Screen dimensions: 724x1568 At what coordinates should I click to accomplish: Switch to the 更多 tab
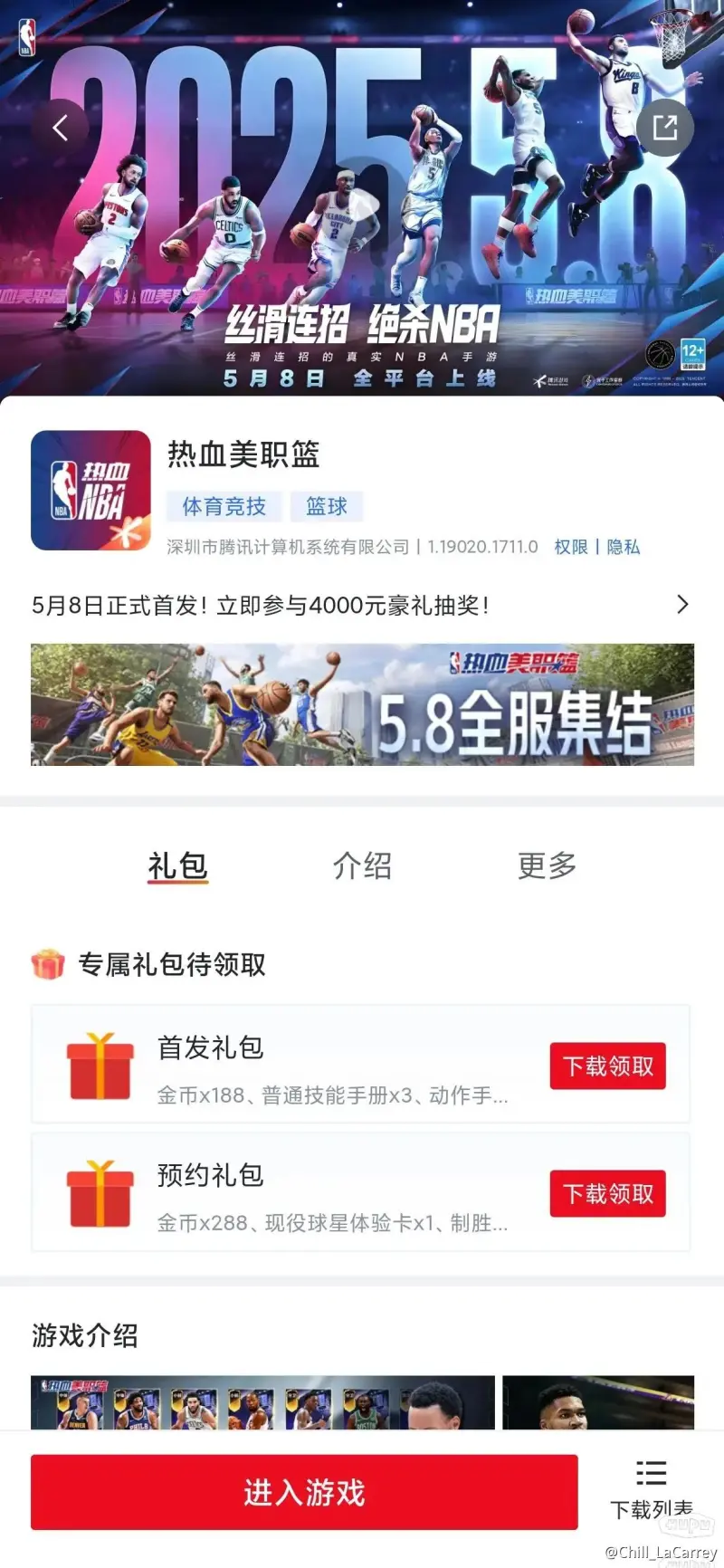[x=547, y=865]
